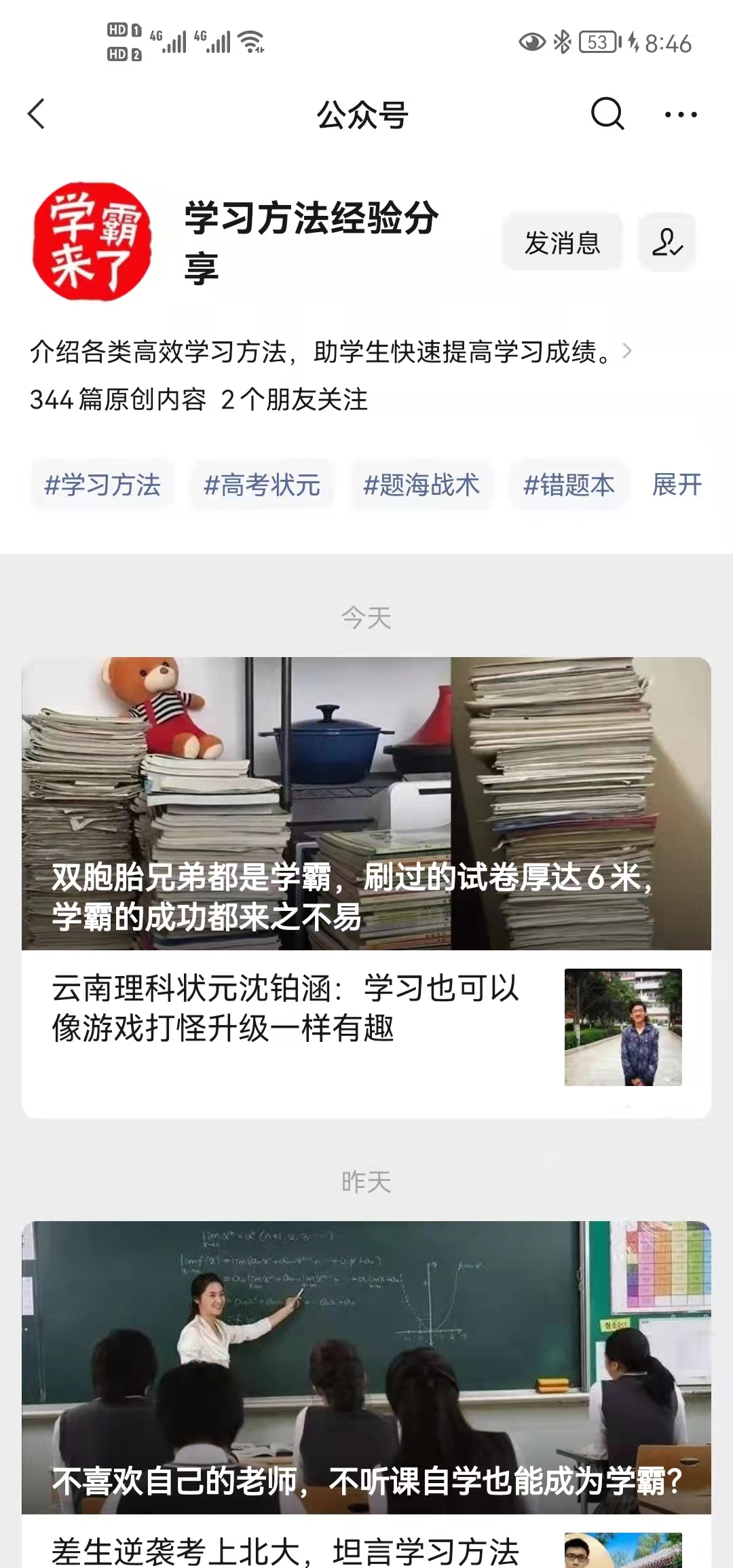
Task: Open the #错题本 tag
Action: pos(569,485)
